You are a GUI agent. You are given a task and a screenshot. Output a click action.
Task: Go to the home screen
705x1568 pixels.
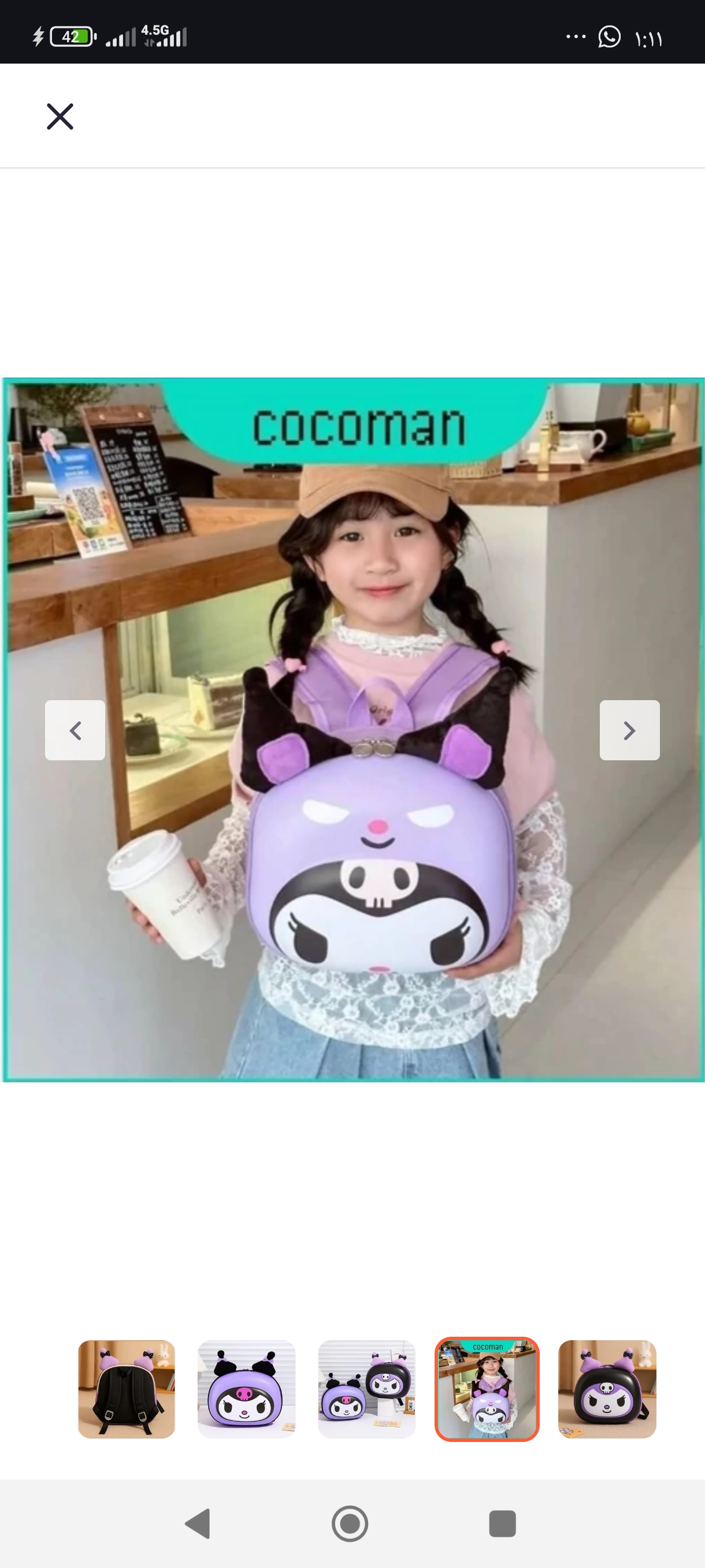[350, 1523]
